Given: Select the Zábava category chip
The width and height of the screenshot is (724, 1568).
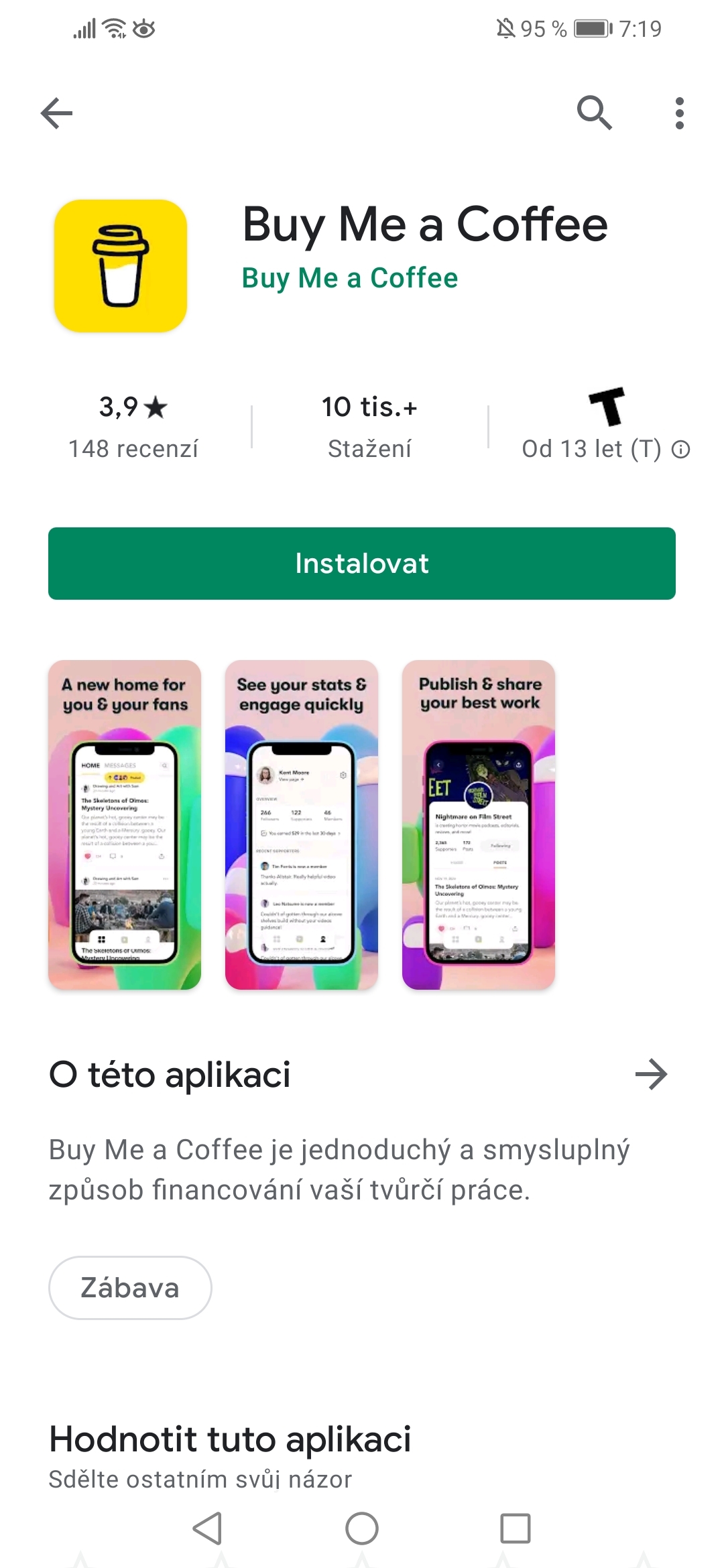Looking at the screenshot, I should pos(130,1288).
